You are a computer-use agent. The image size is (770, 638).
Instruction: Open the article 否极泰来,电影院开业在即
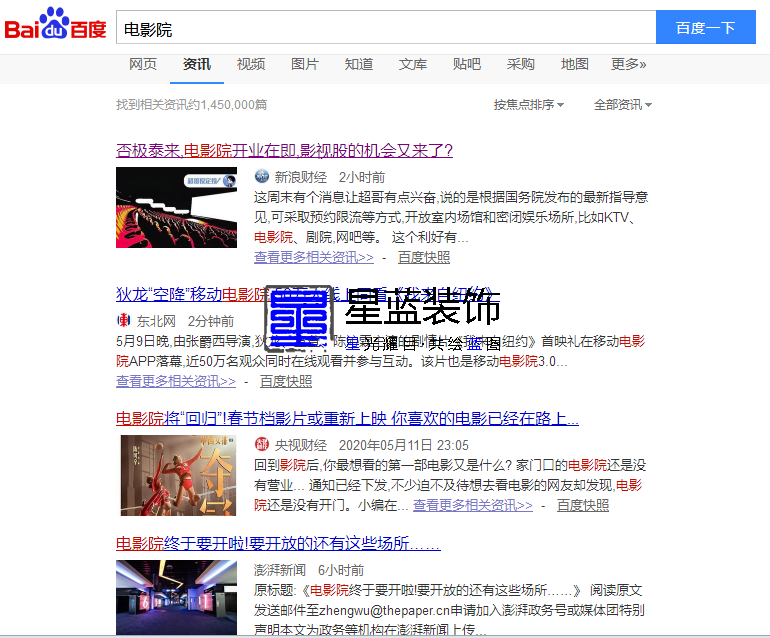coord(284,151)
